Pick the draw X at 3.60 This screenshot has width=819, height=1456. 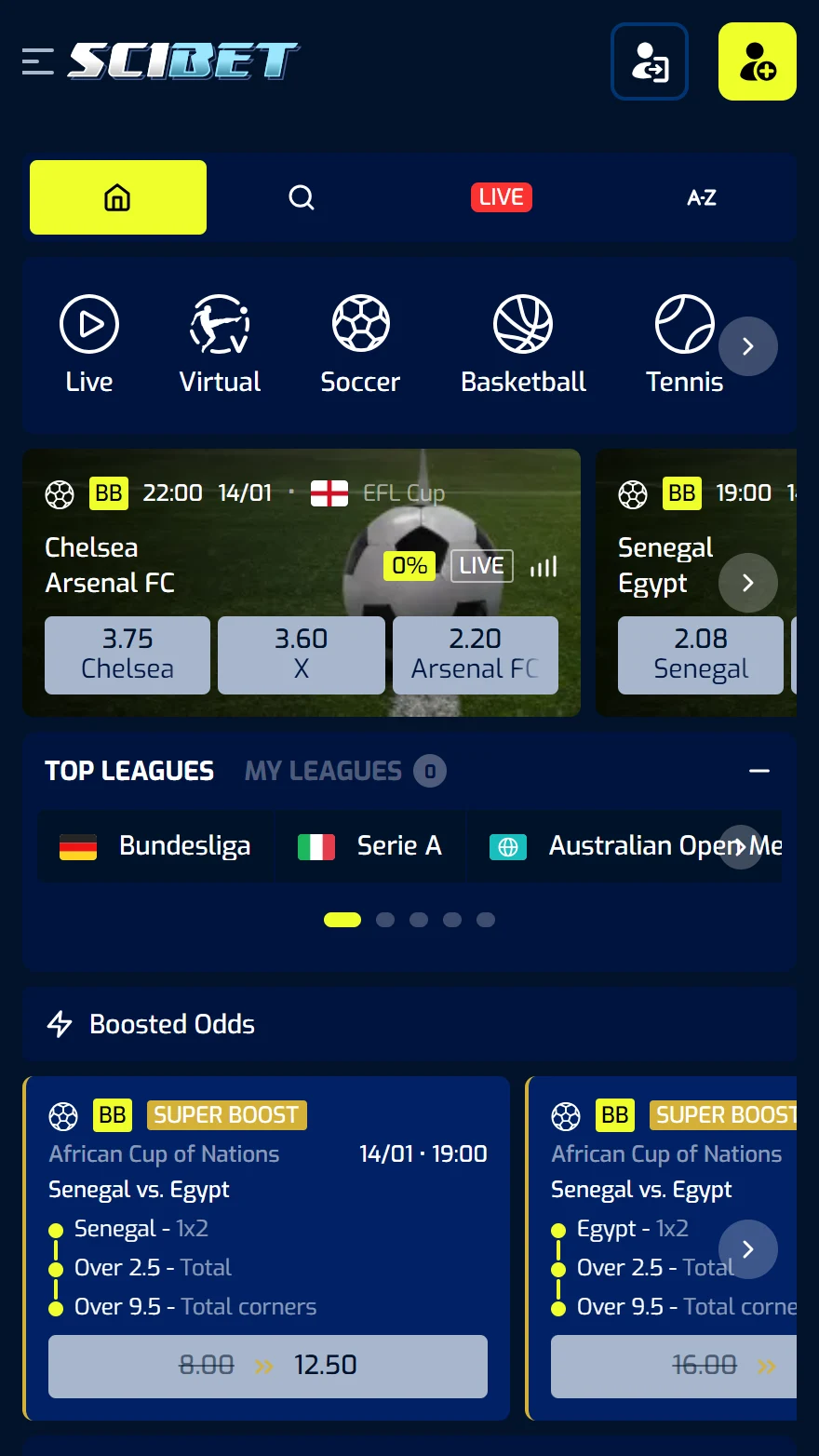pos(301,654)
